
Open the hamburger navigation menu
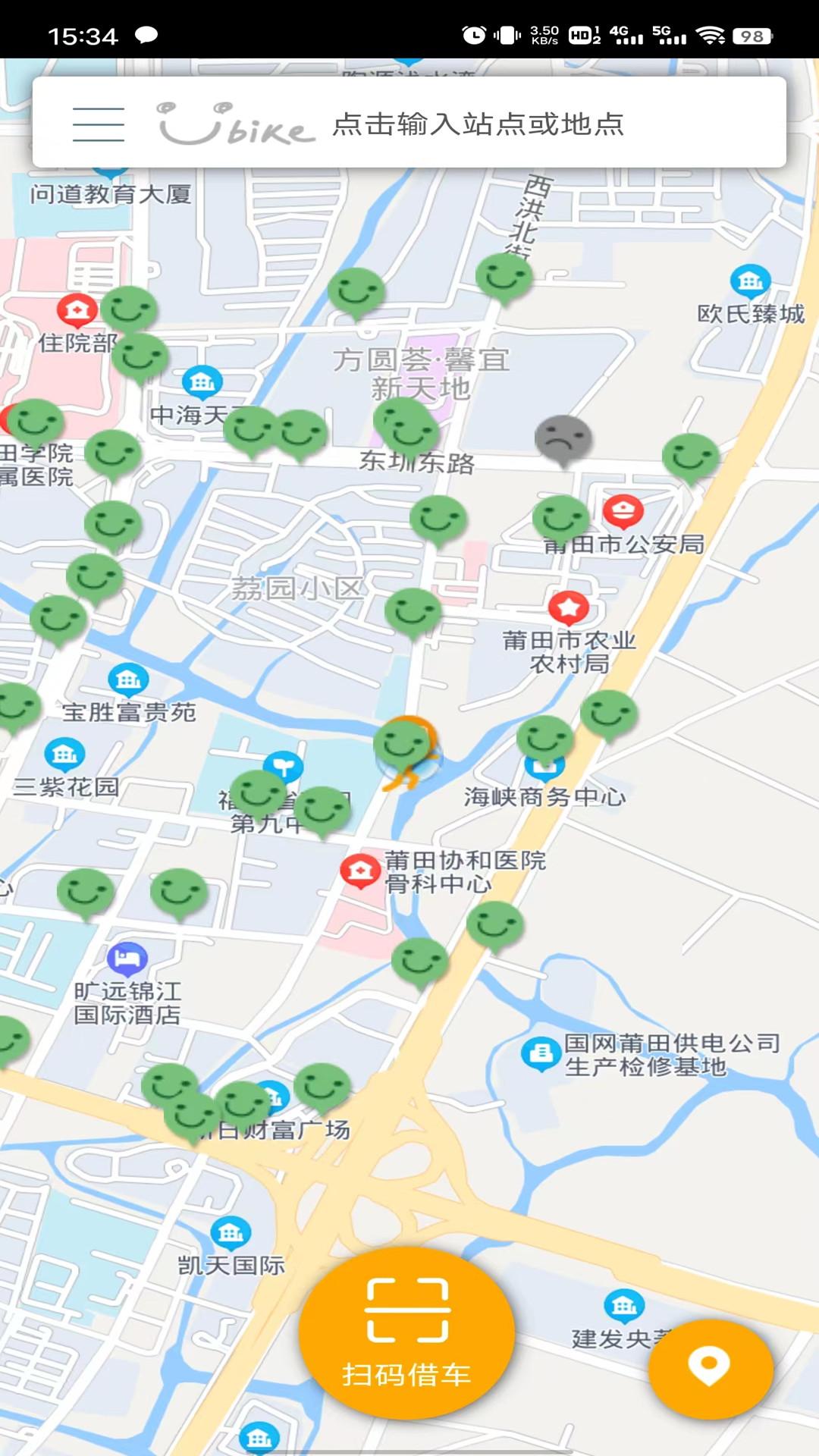(99, 124)
